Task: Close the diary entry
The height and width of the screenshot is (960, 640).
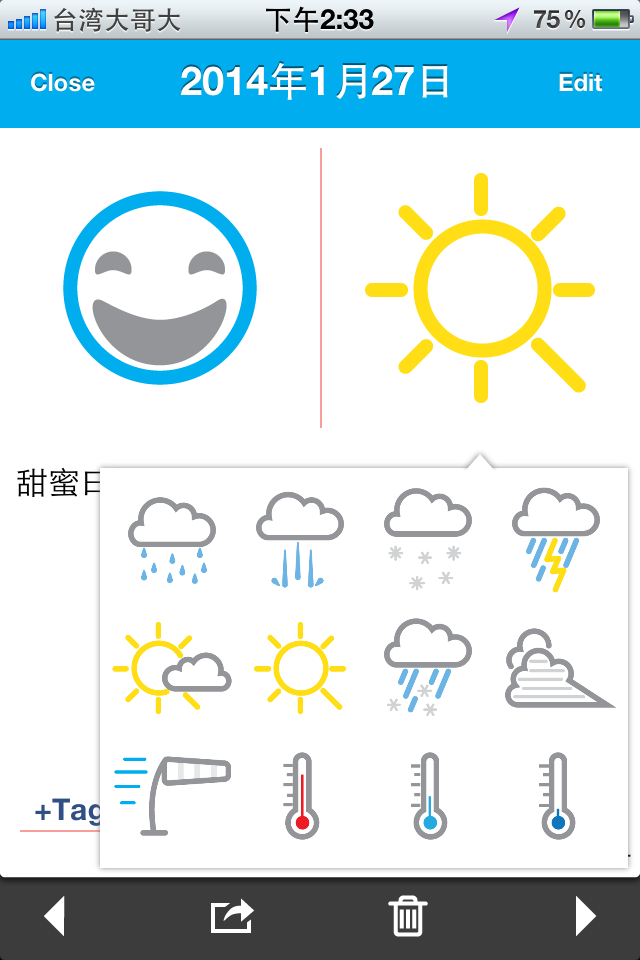Action: pos(62,83)
